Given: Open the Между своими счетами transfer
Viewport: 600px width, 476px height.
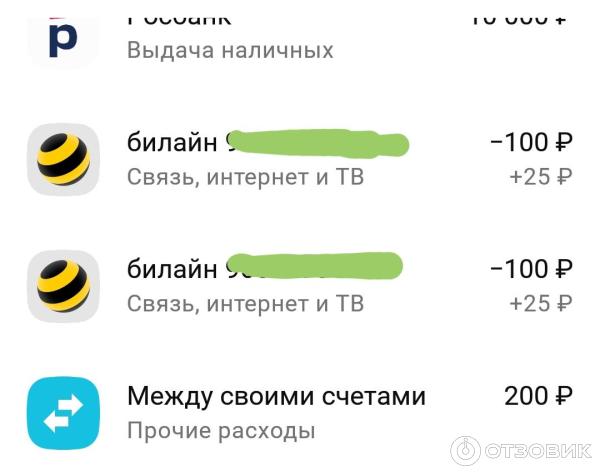Looking at the screenshot, I should (x=275, y=411).
